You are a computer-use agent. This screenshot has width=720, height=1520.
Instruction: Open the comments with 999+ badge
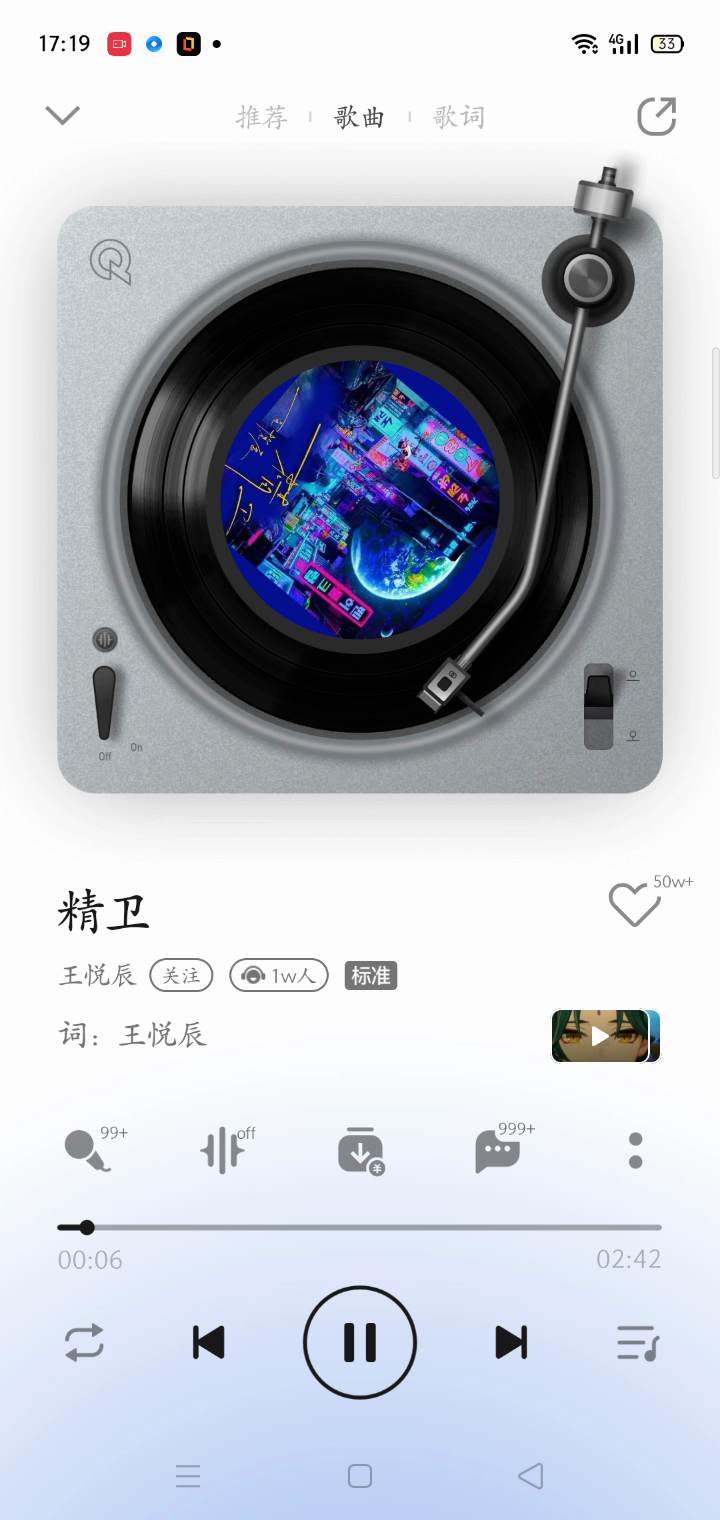tap(498, 1151)
